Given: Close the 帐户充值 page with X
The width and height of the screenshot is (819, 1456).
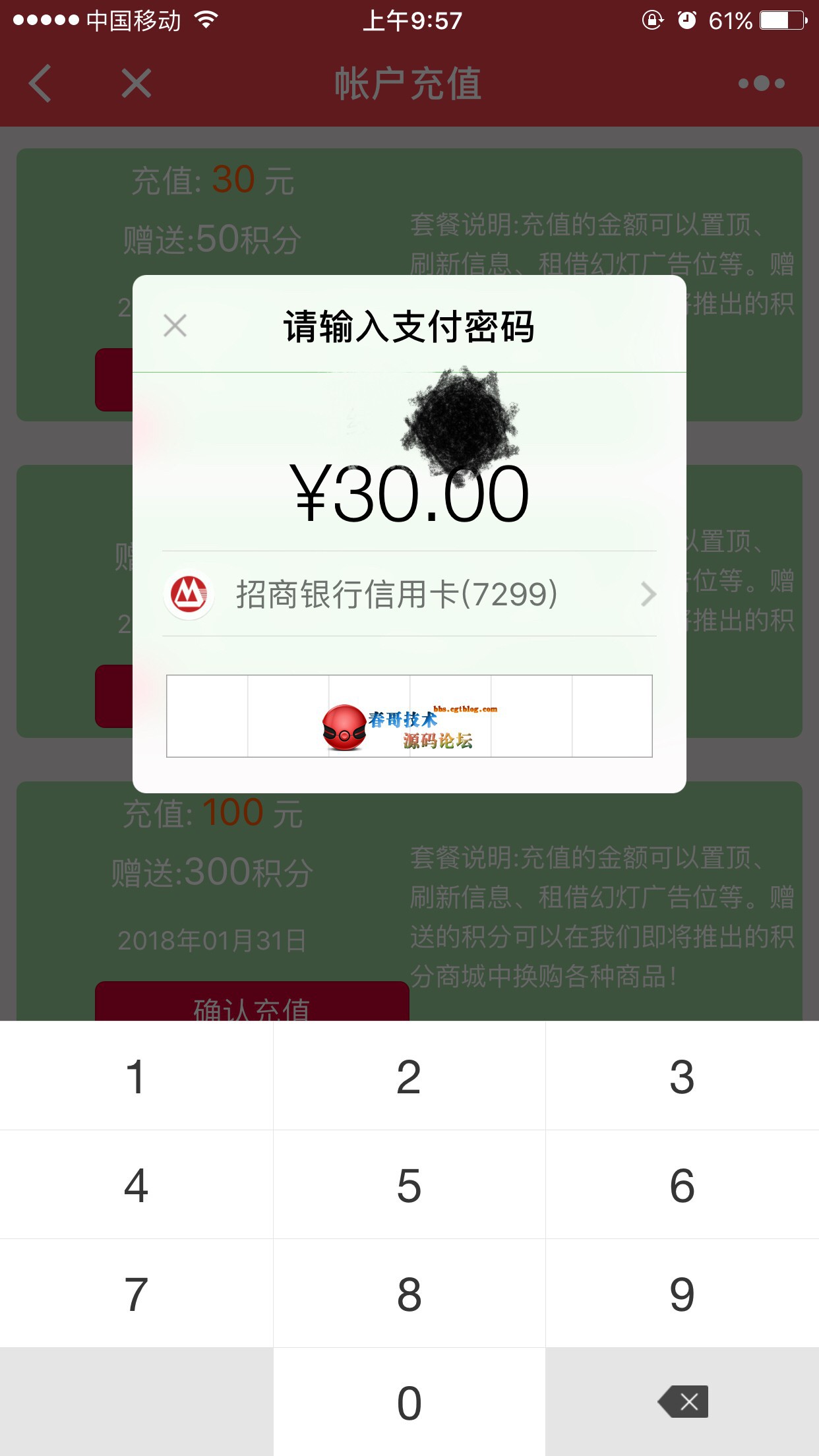Looking at the screenshot, I should [136, 83].
